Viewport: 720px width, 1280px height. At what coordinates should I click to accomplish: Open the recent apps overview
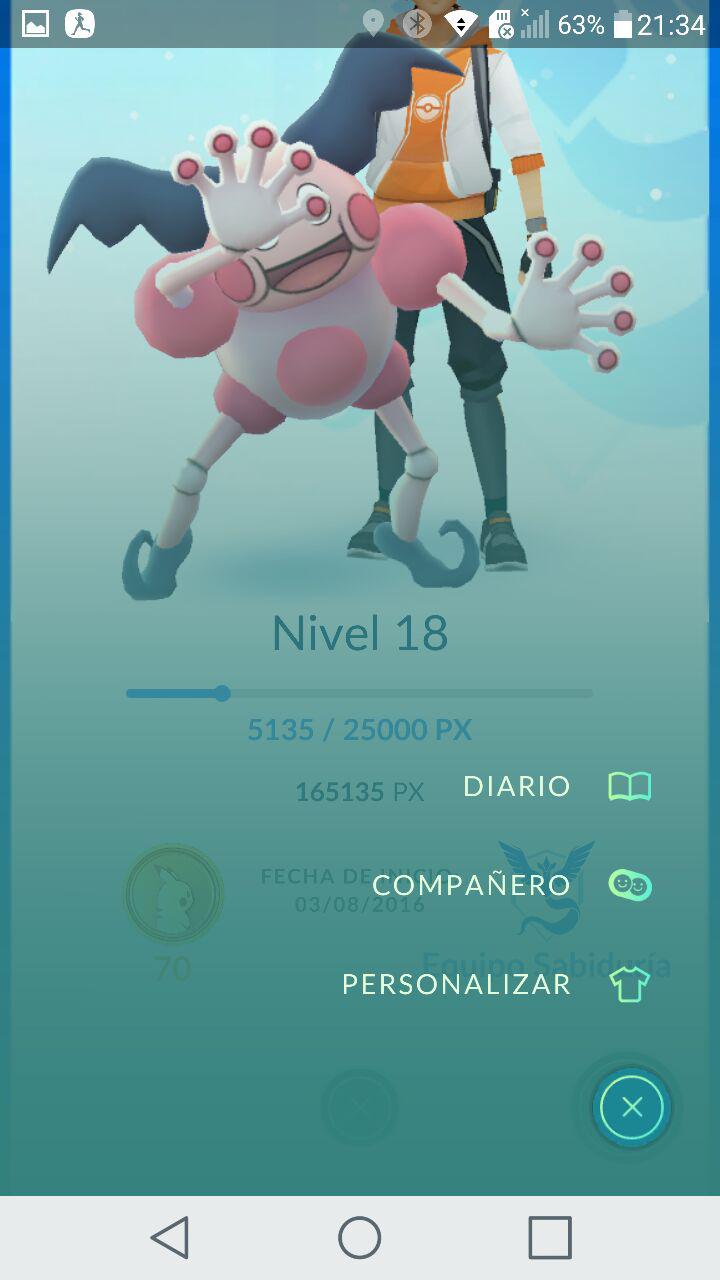(550, 1238)
